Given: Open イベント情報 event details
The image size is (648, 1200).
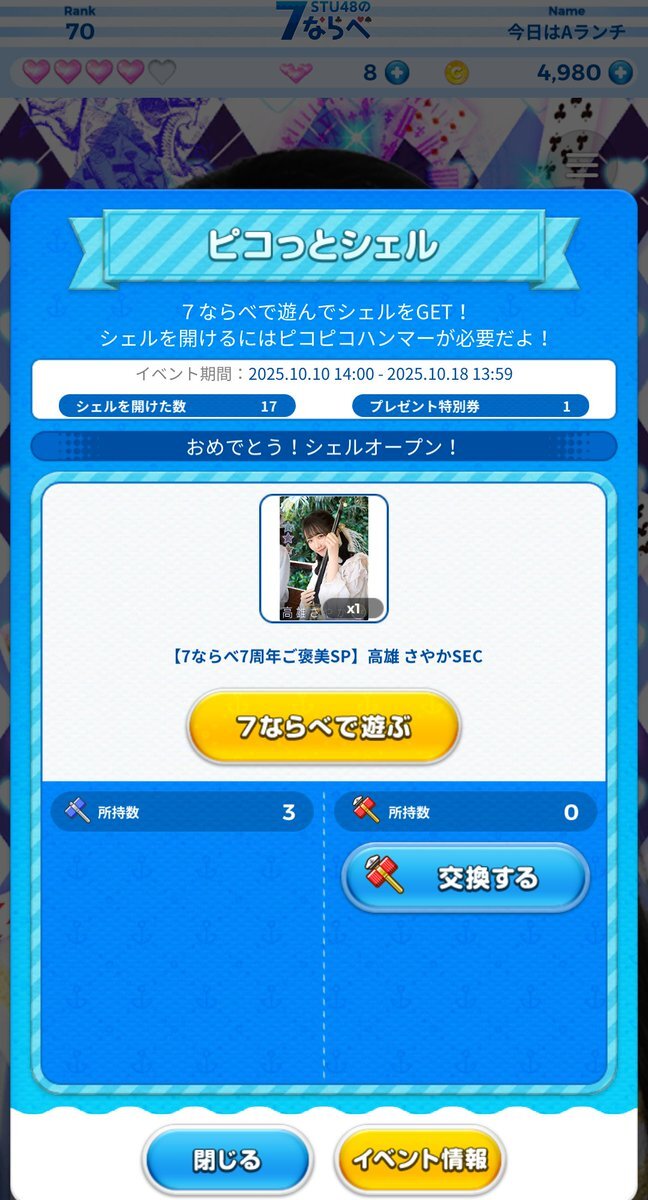Looking at the screenshot, I should coord(420,1160).
